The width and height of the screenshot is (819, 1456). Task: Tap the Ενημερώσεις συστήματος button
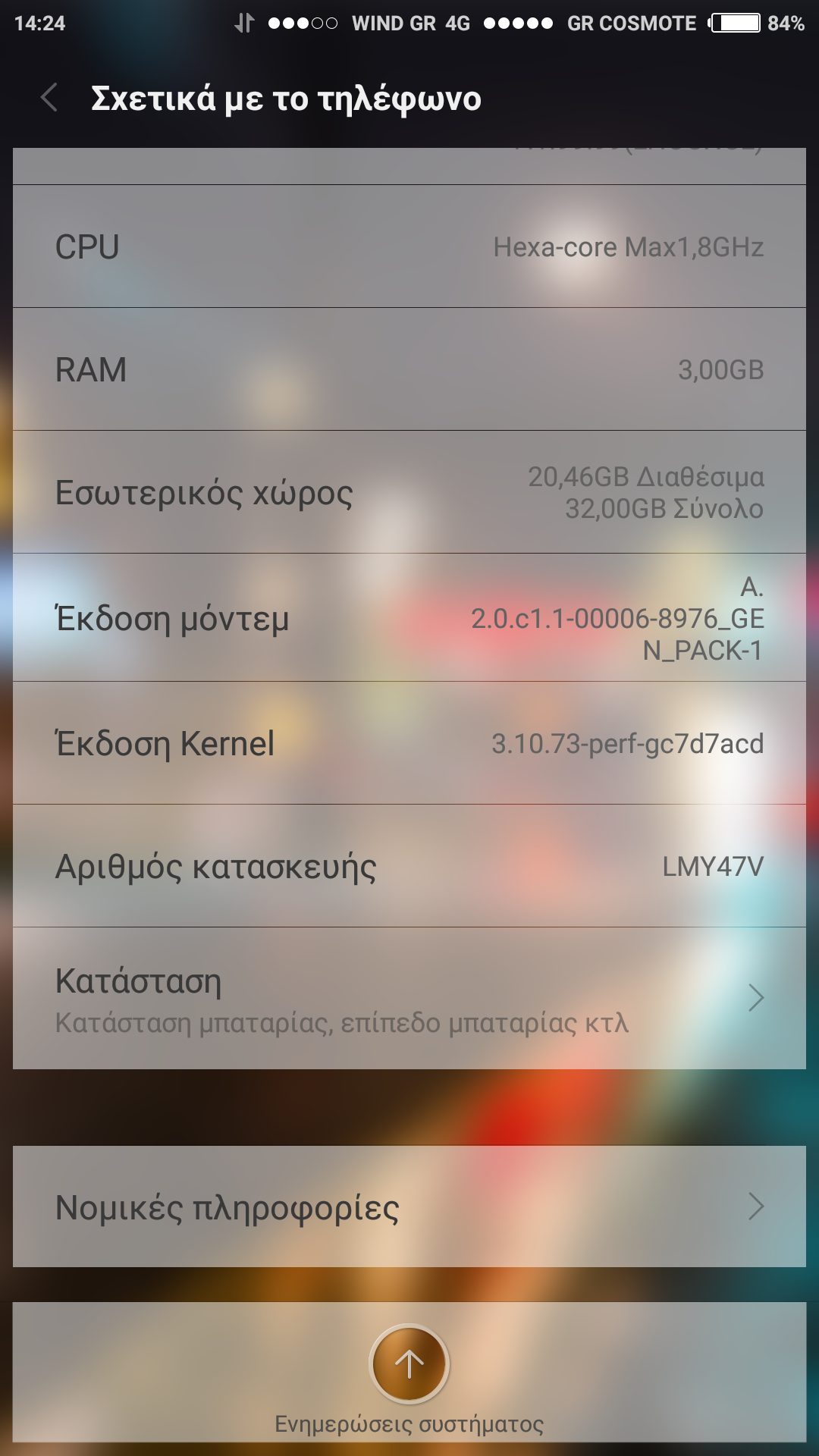pyautogui.click(x=409, y=1365)
